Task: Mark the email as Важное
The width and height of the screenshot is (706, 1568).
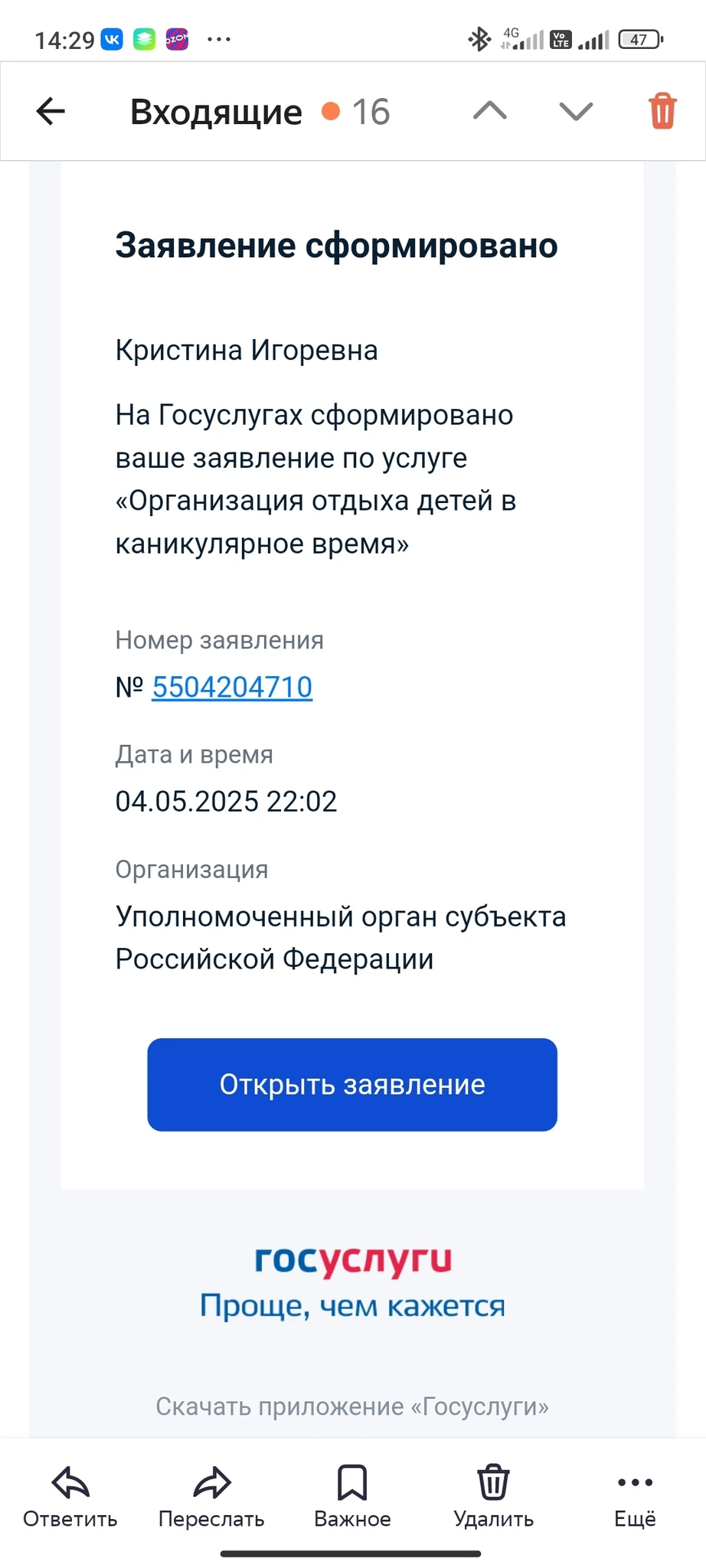Action: coord(352,1495)
